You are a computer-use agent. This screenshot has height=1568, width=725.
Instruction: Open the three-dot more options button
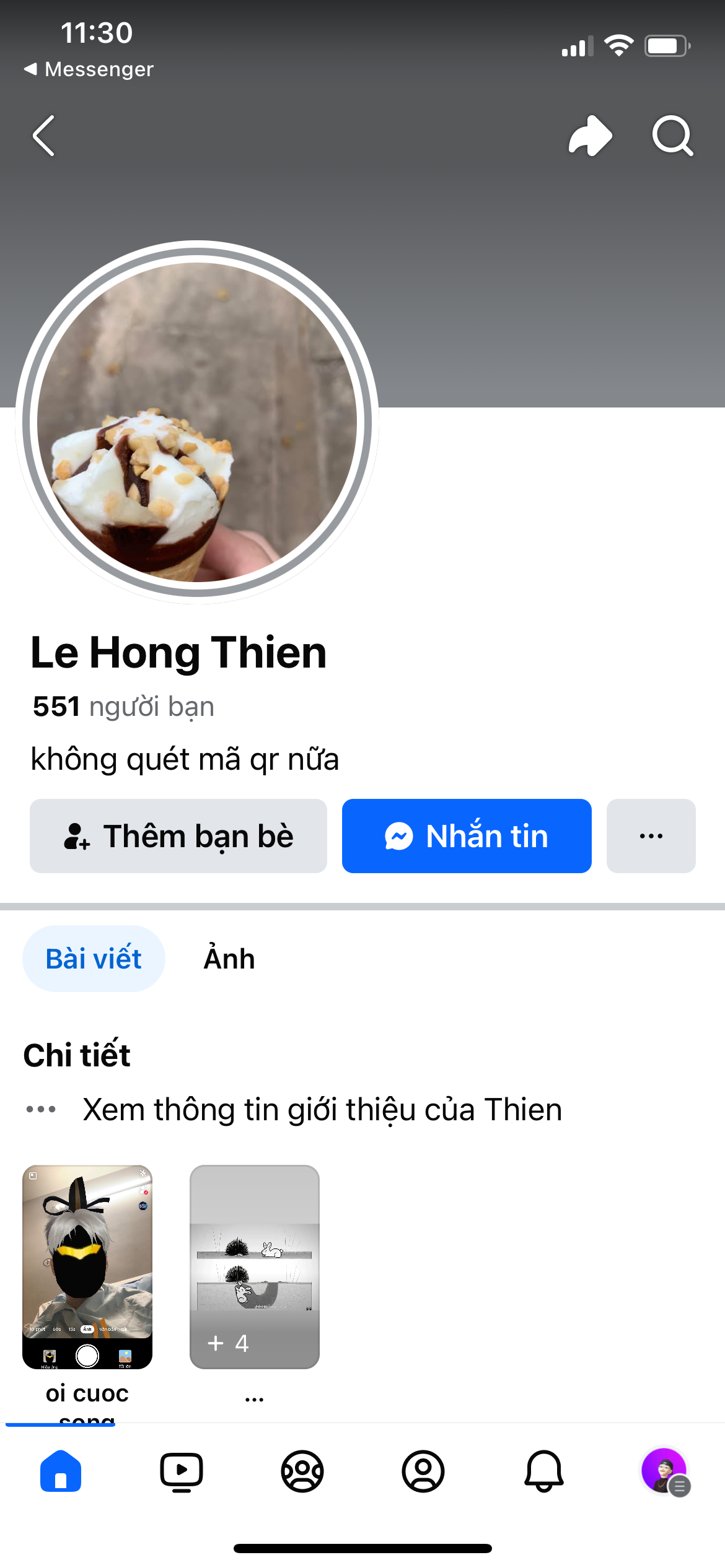click(x=651, y=836)
